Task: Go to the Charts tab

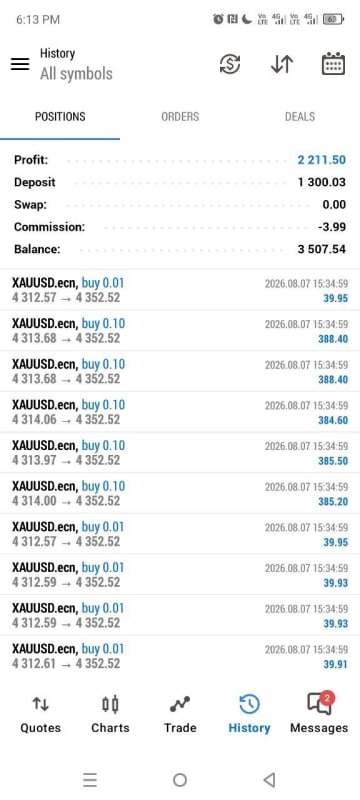Action: click(110, 715)
